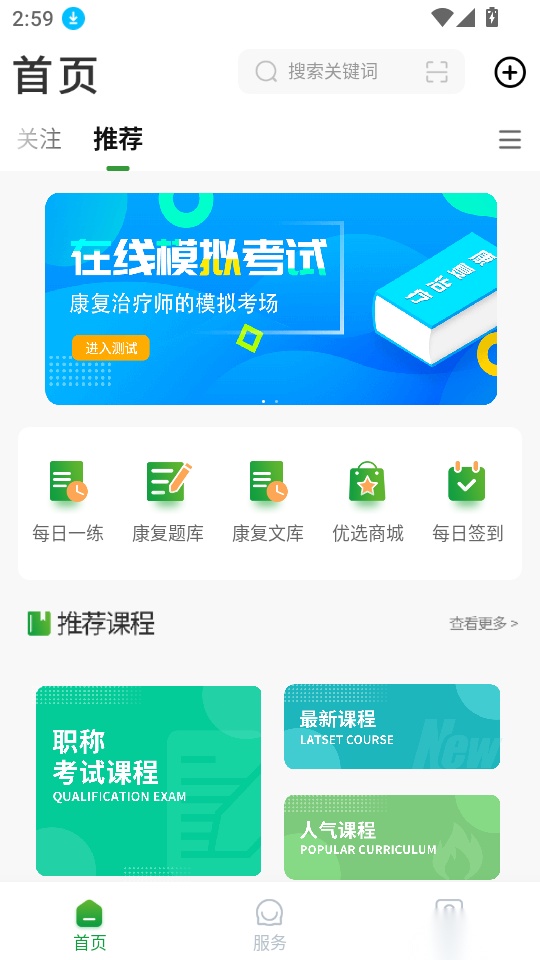Tap 查看更多 for recommended courses
This screenshot has height=960, width=540.
pos(484,623)
